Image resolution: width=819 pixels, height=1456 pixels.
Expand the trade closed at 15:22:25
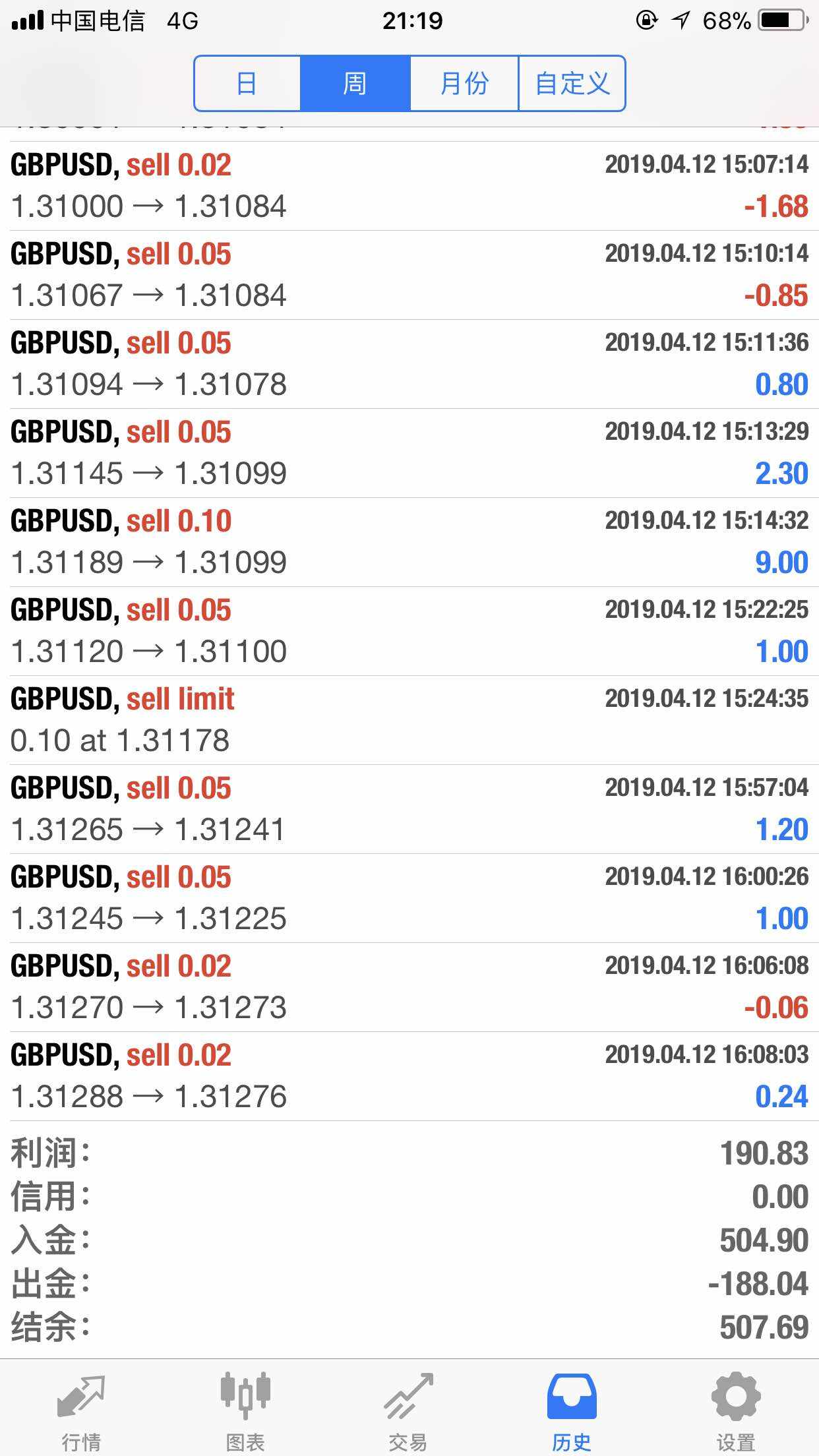[409, 631]
